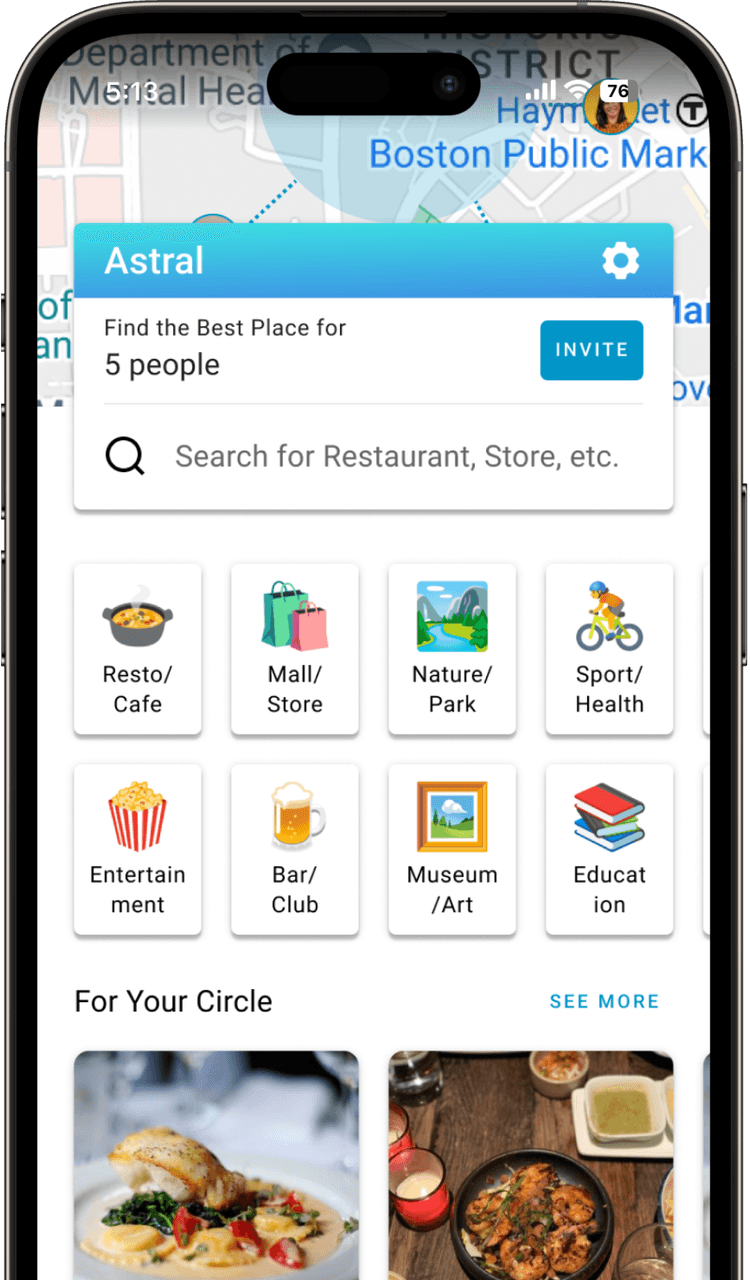Tap the profile avatar on the map
The width and height of the screenshot is (750, 1280).
pos(609,107)
